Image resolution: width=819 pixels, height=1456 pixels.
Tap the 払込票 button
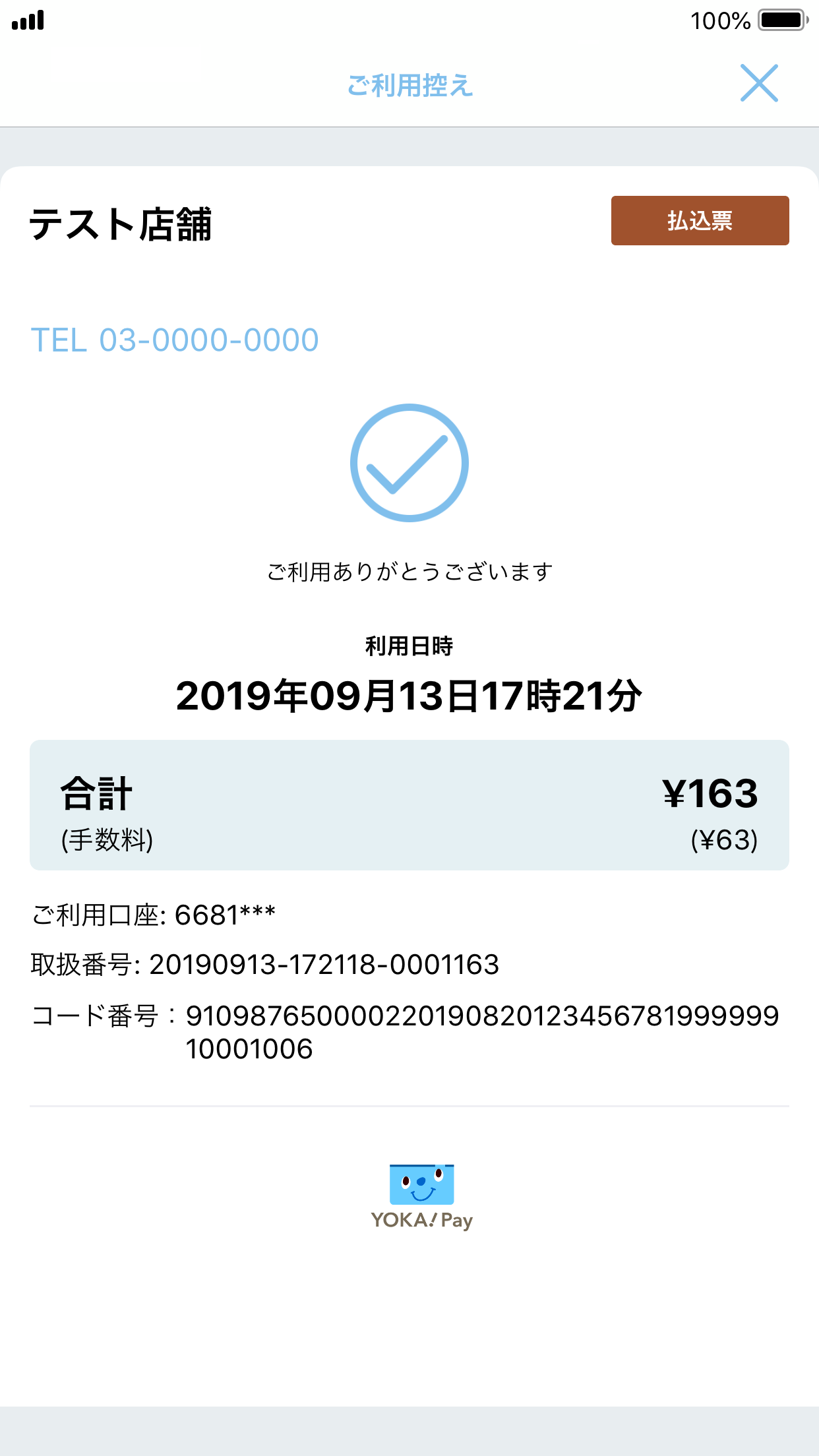[700, 220]
